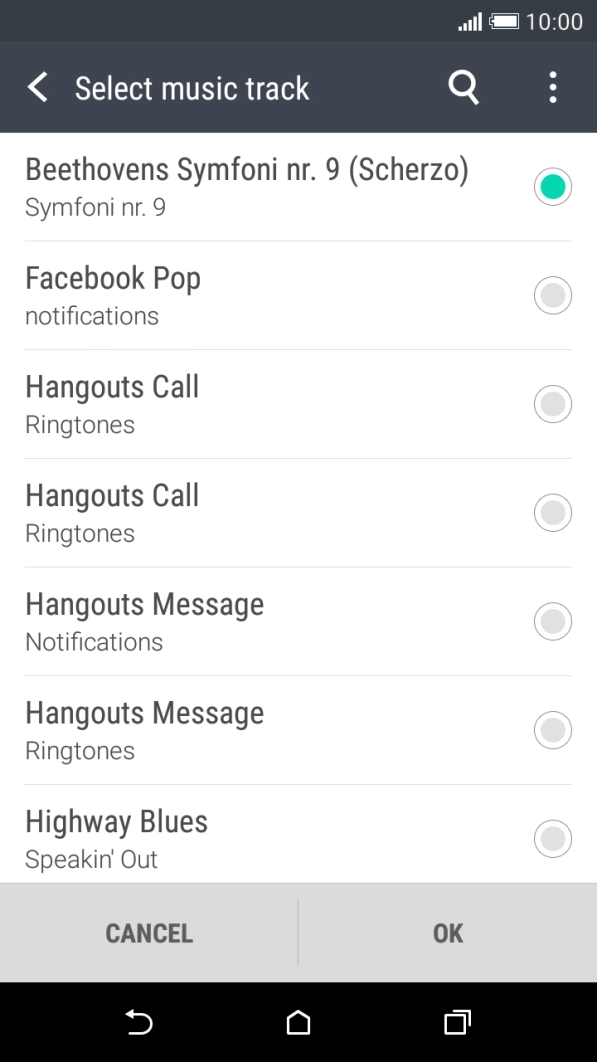Go back using the app bar arrow

coord(38,87)
